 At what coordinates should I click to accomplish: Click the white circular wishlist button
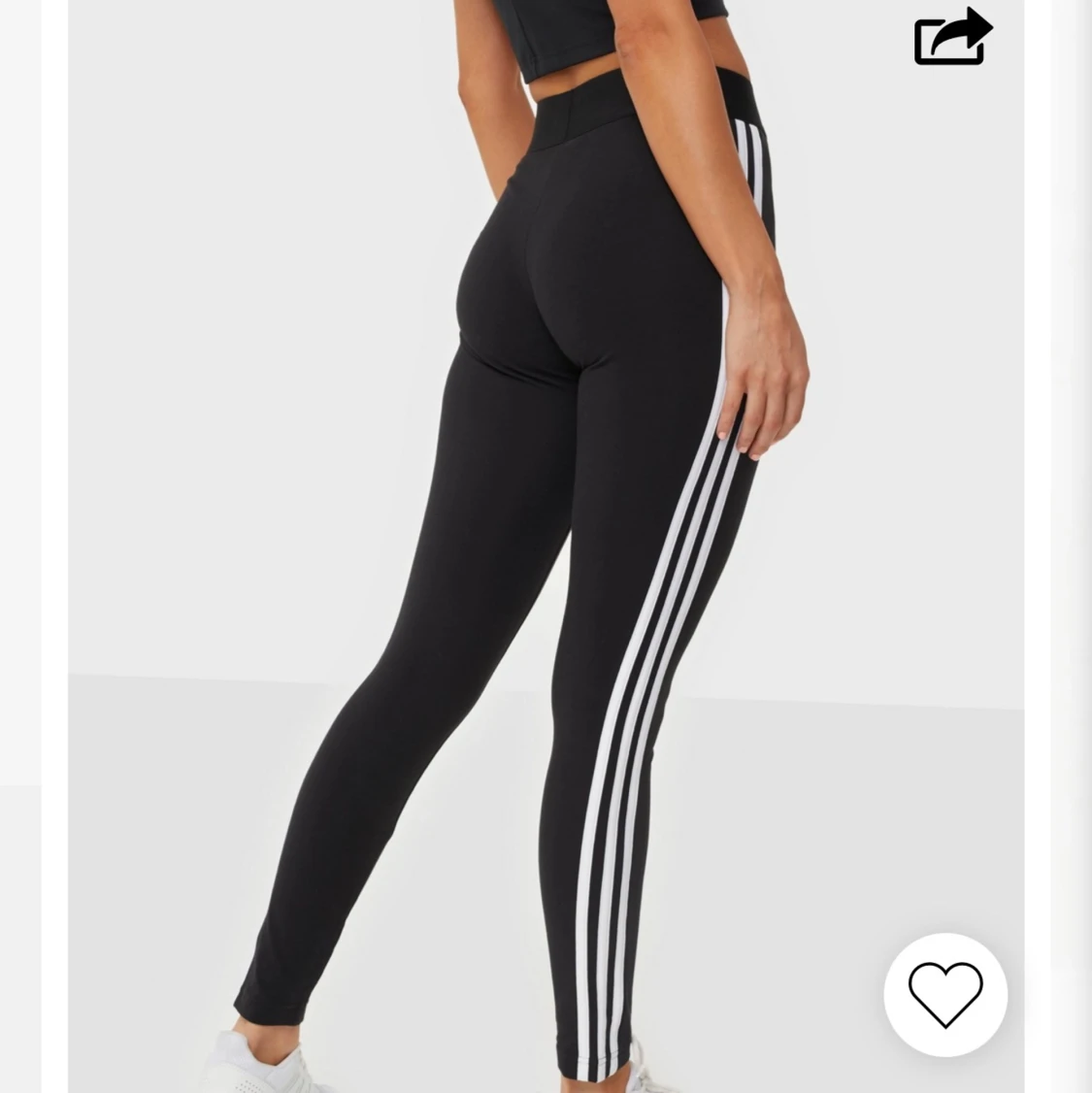(x=945, y=996)
